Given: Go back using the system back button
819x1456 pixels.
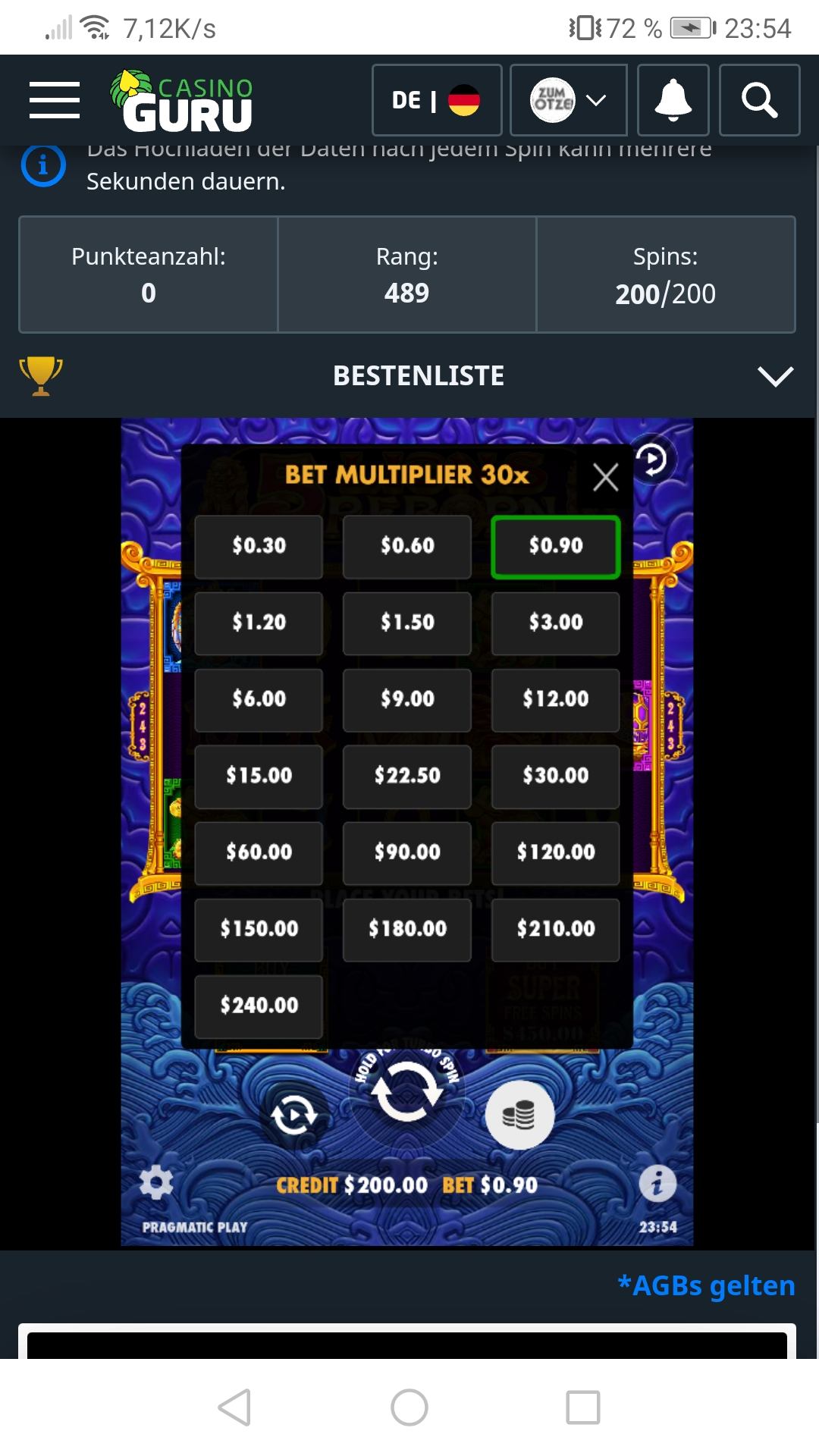Looking at the screenshot, I should tap(234, 1407).
